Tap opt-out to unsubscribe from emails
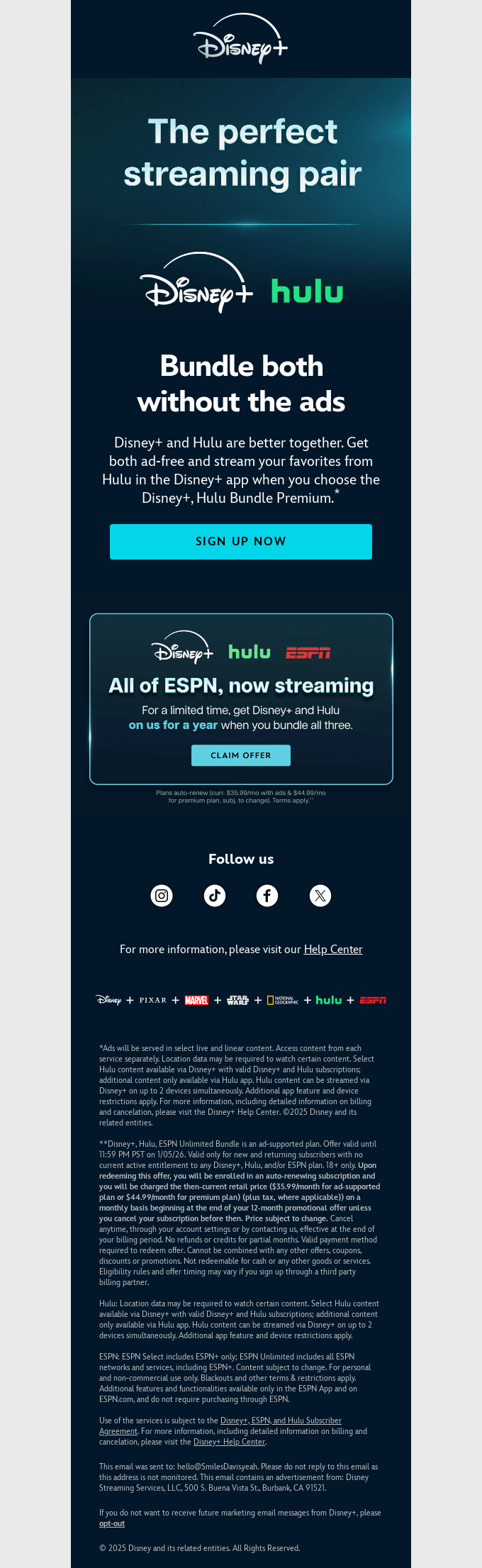 tap(112, 1523)
